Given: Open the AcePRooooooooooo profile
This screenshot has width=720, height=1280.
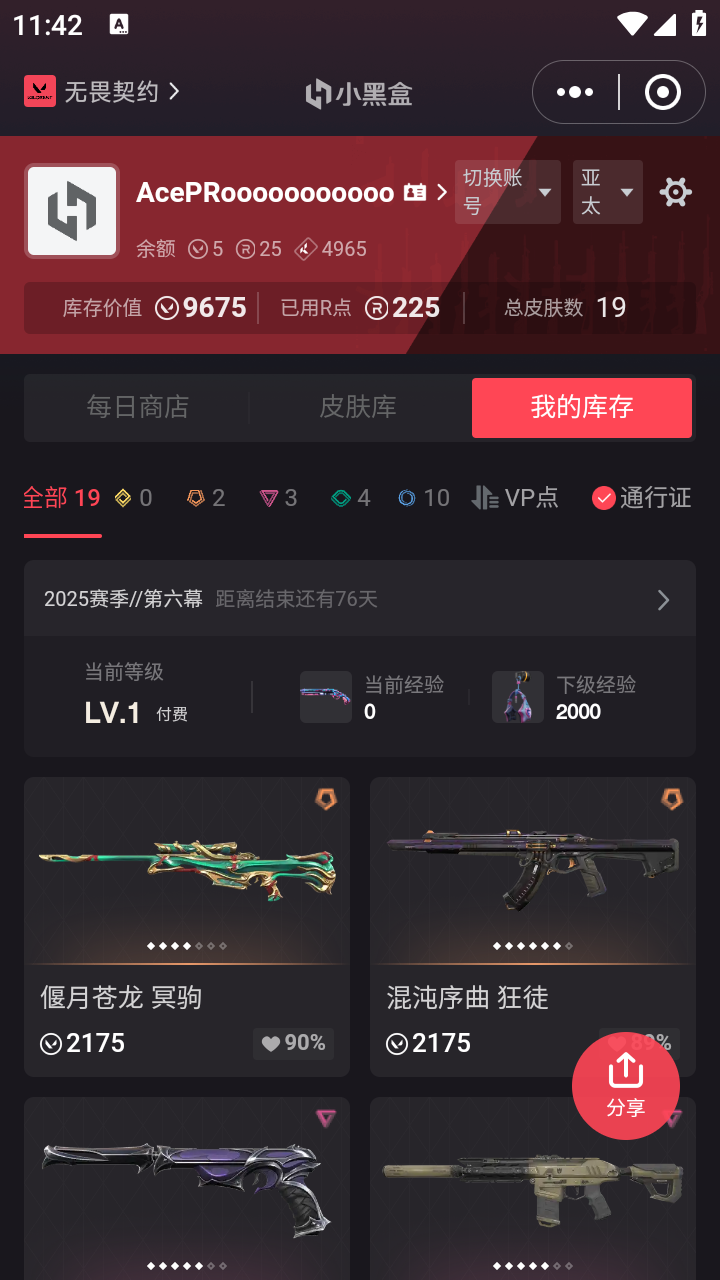Looking at the screenshot, I should (x=290, y=192).
